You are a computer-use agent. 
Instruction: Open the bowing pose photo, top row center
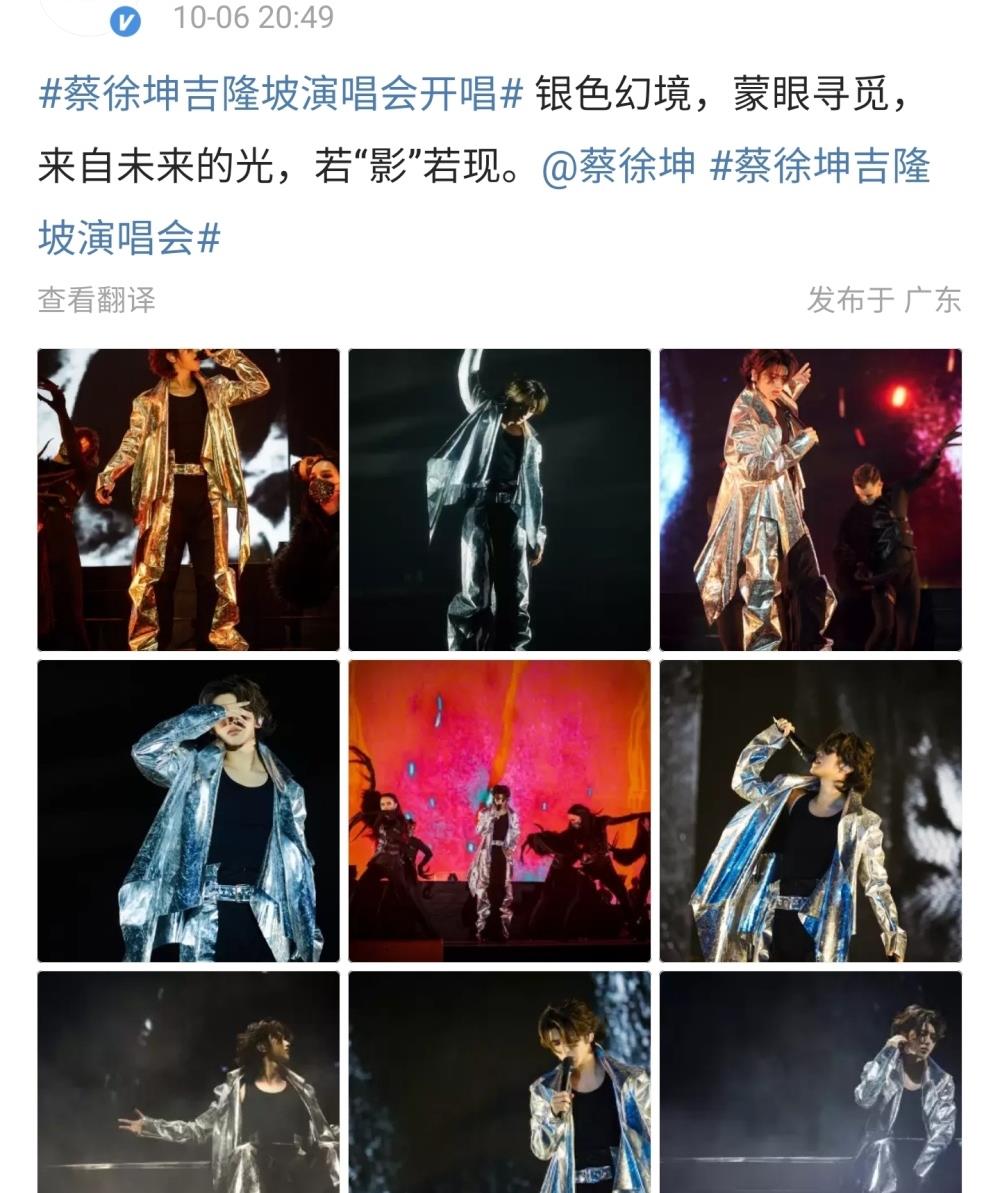point(497,499)
